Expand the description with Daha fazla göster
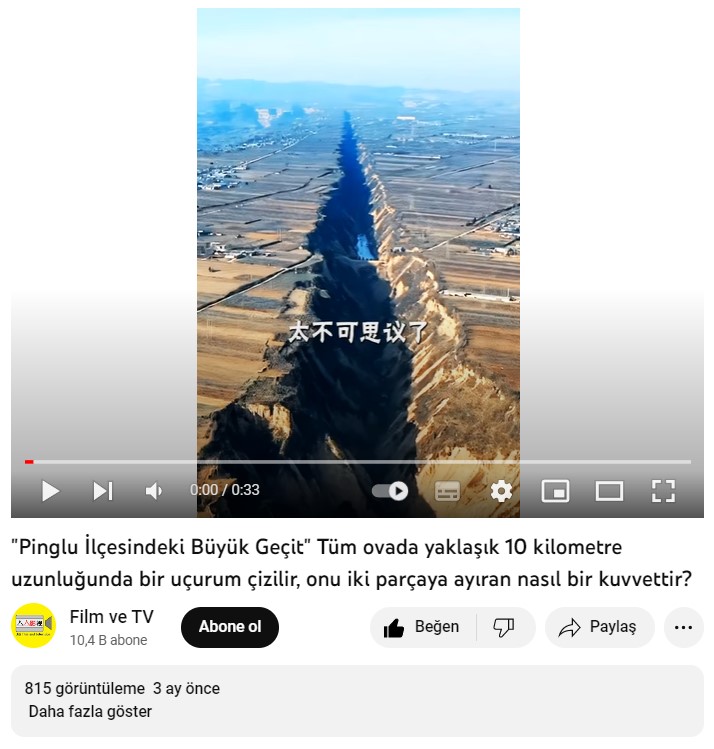The image size is (714, 749). pyautogui.click(x=90, y=712)
